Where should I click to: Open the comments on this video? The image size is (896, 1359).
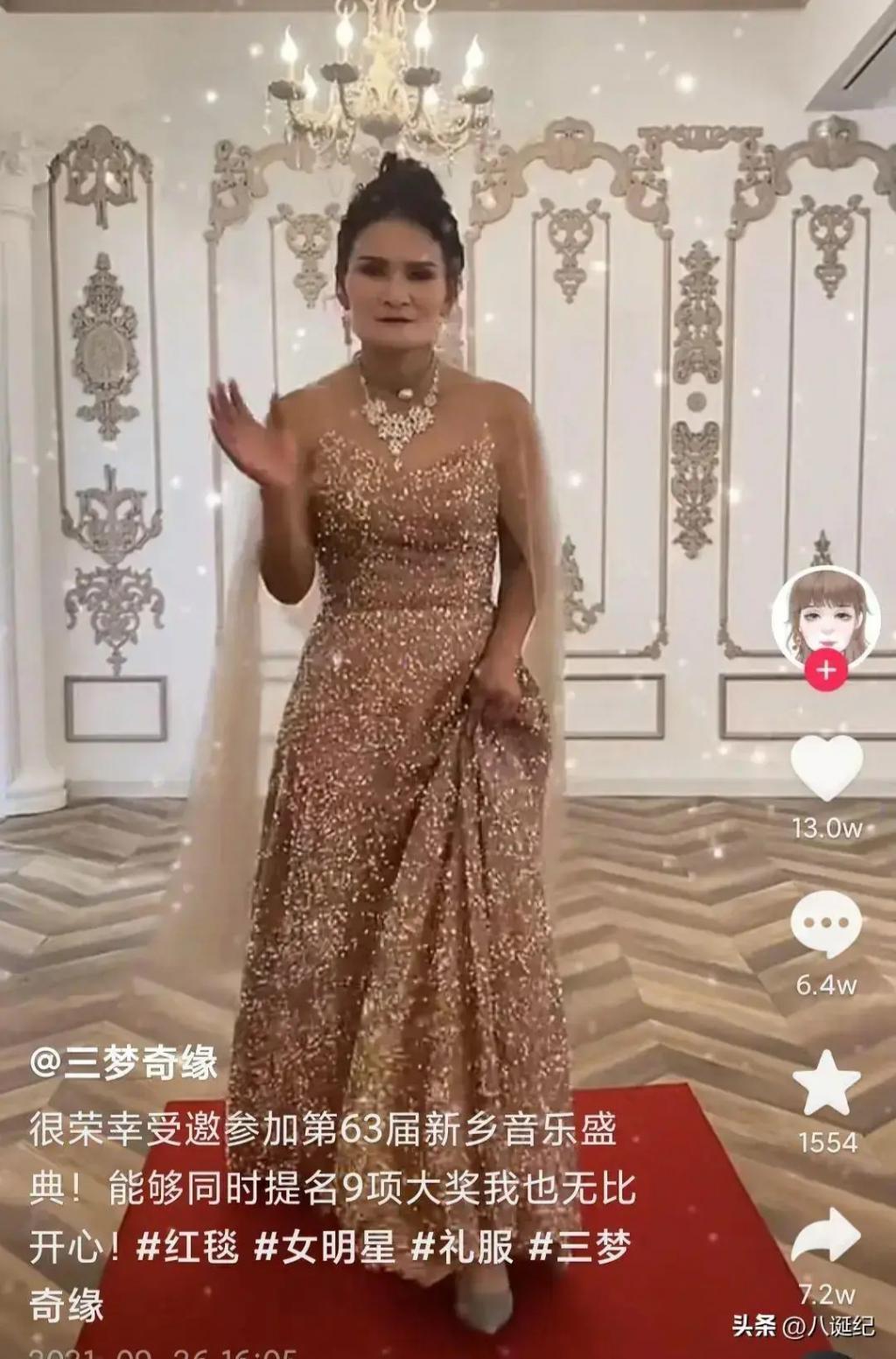(826, 924)
